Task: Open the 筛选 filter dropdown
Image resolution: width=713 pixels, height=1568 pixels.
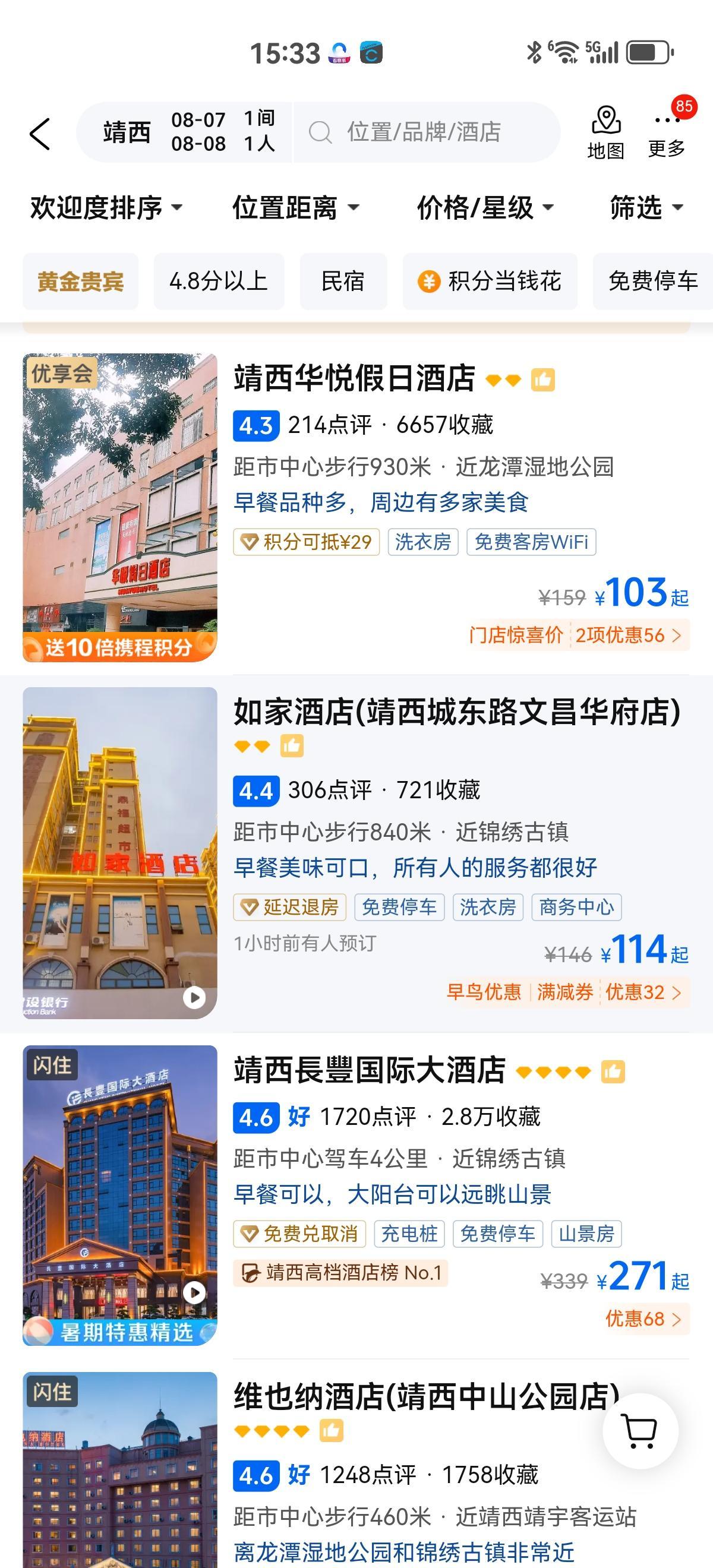Action: (646, 207)
